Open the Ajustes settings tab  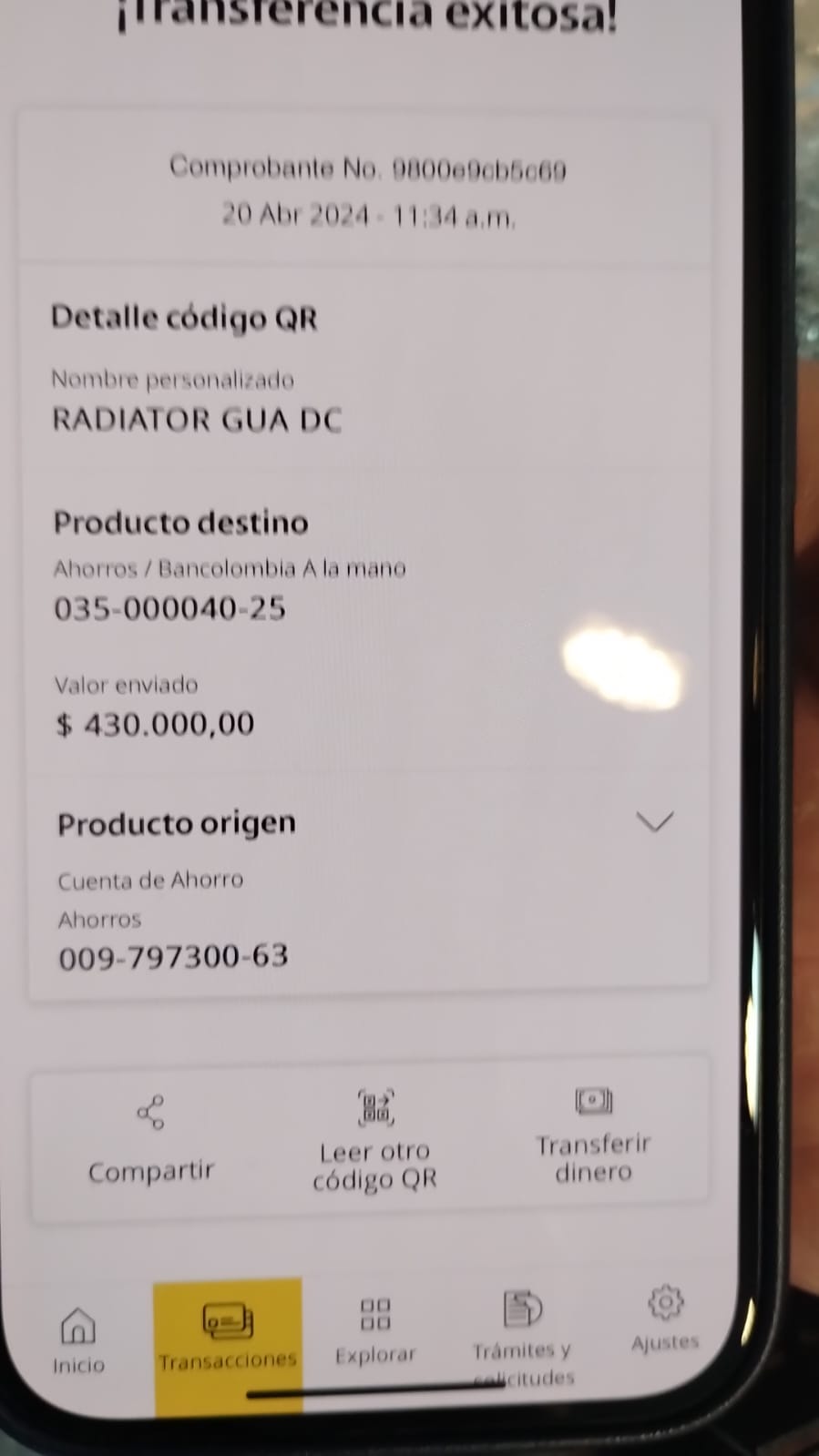[x=665, y=1317]
